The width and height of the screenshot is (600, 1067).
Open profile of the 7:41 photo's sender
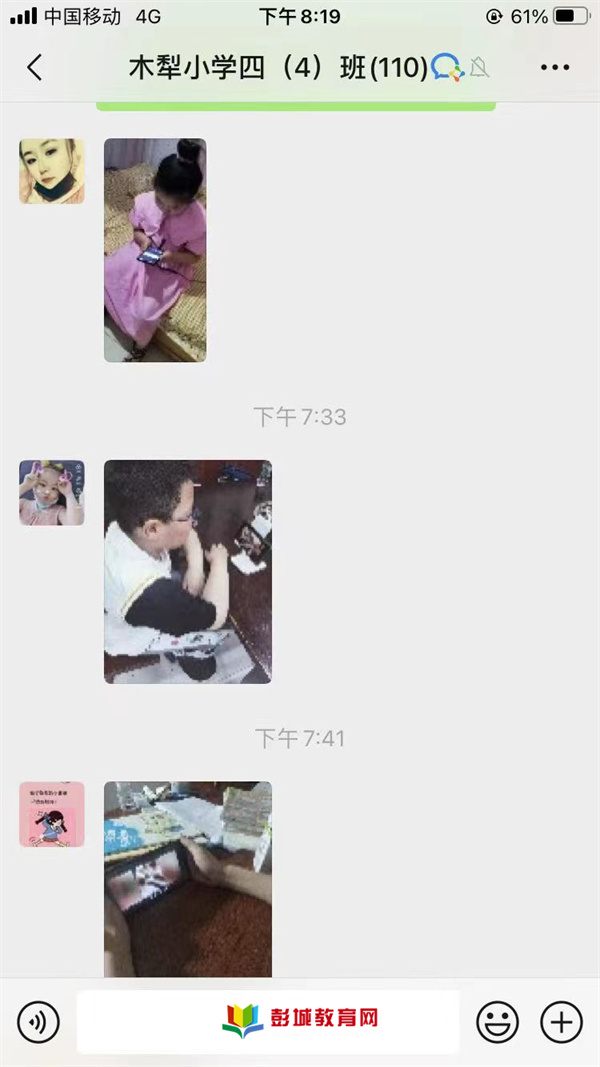(x=51, y=814)
